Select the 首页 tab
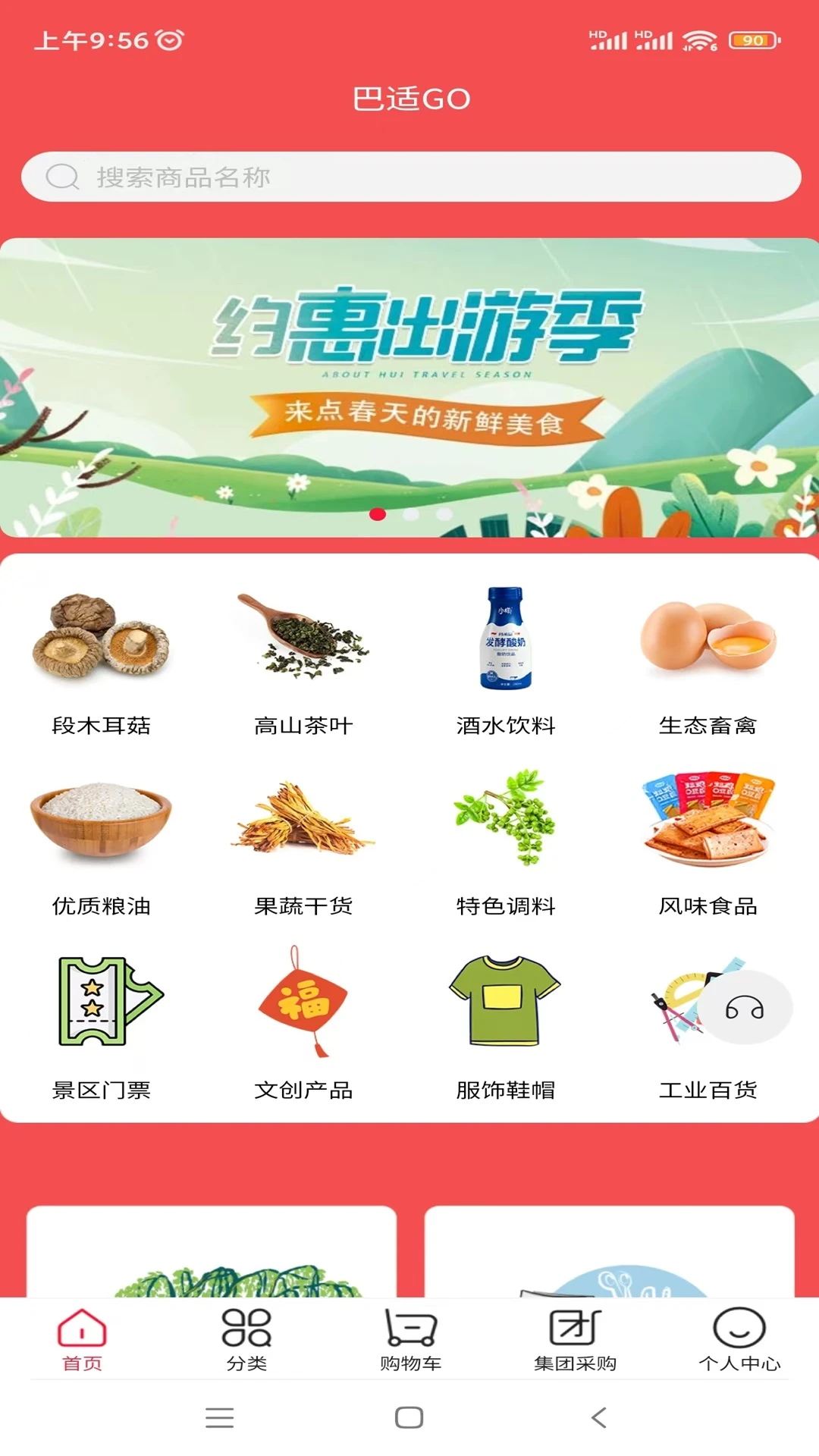The width and height of the screenshot is (819, 1456). [x=82, y=1340]
